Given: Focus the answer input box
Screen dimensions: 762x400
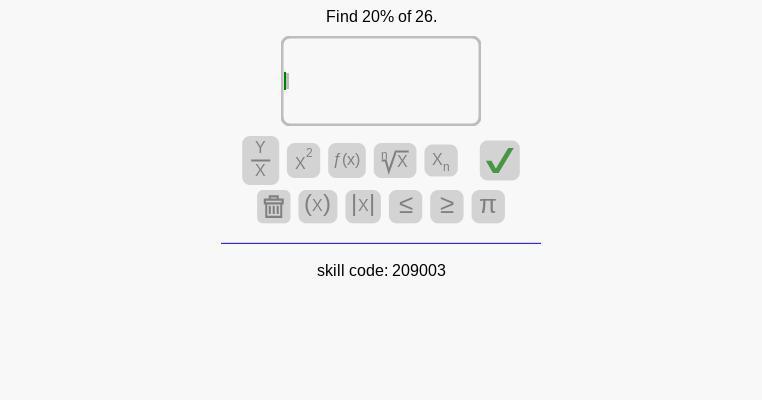Looking at the screenshot, I should [381, 81].
